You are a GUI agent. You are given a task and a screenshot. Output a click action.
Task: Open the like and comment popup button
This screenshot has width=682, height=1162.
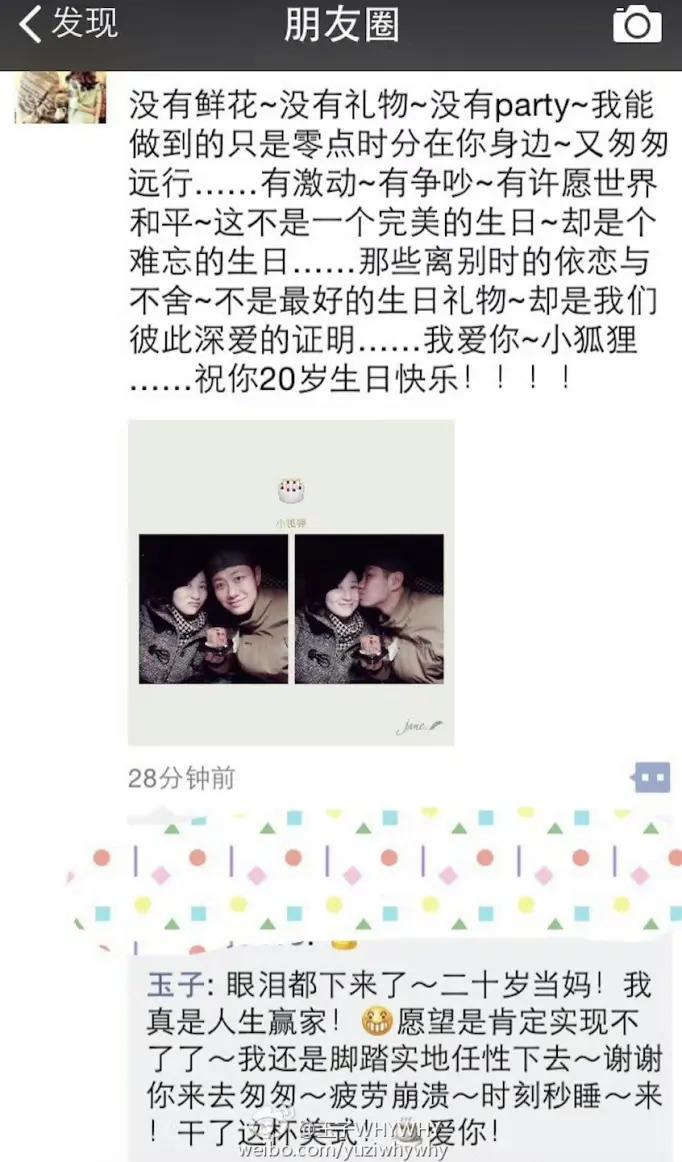pos(652,777)
